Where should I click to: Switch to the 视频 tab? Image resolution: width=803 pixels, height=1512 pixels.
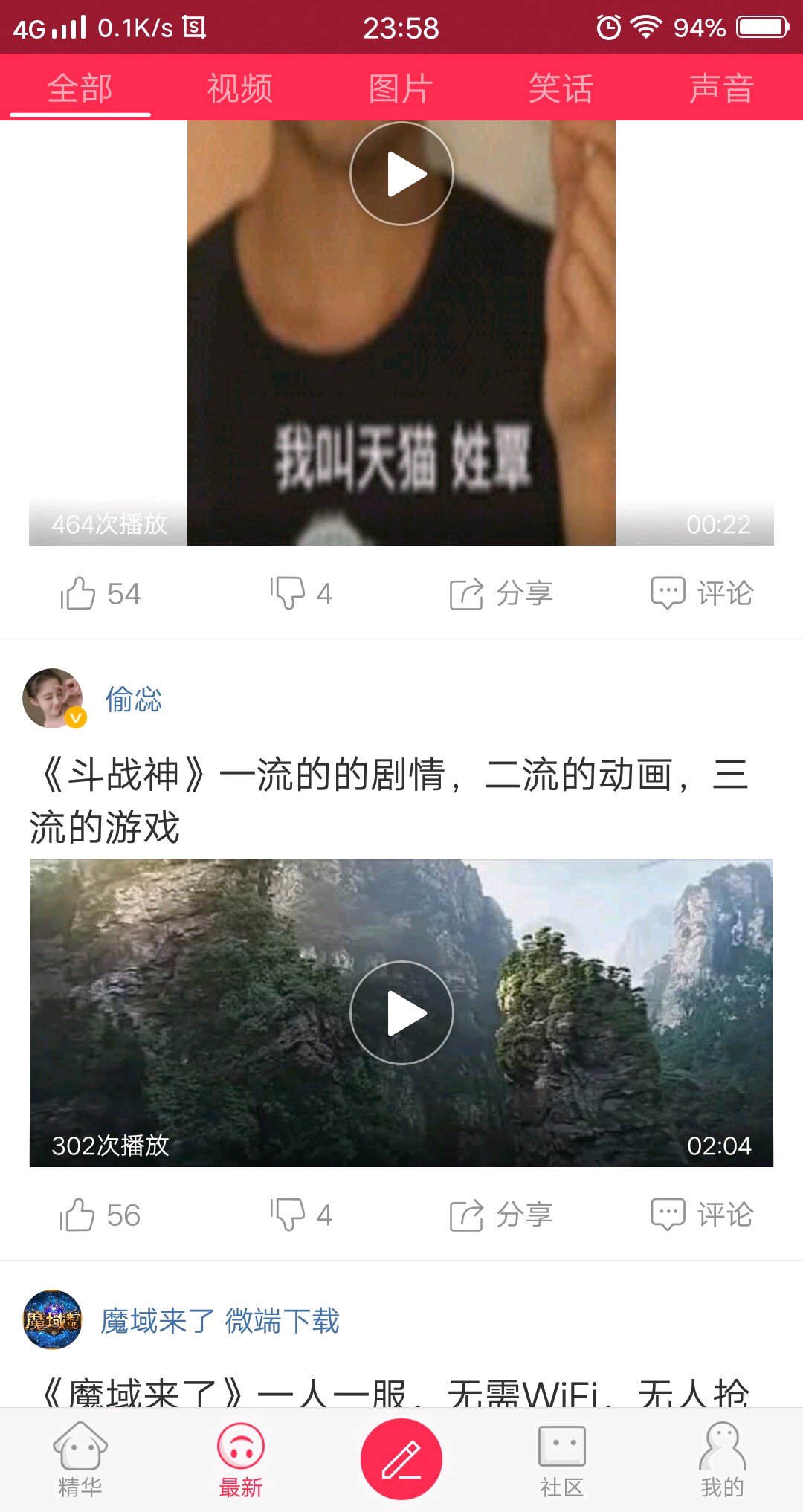239,88
